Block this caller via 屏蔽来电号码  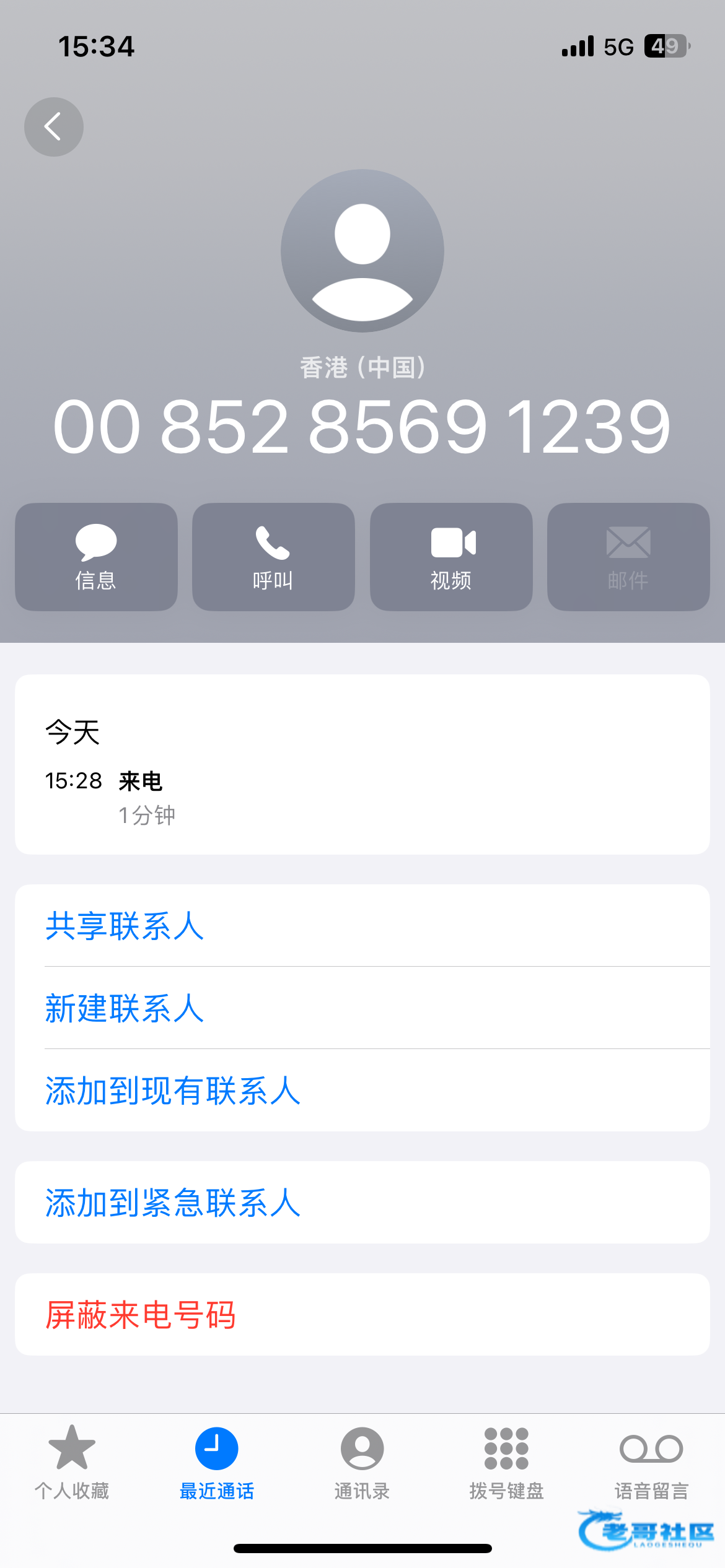pyautogui.click(x=141, y=1314)
